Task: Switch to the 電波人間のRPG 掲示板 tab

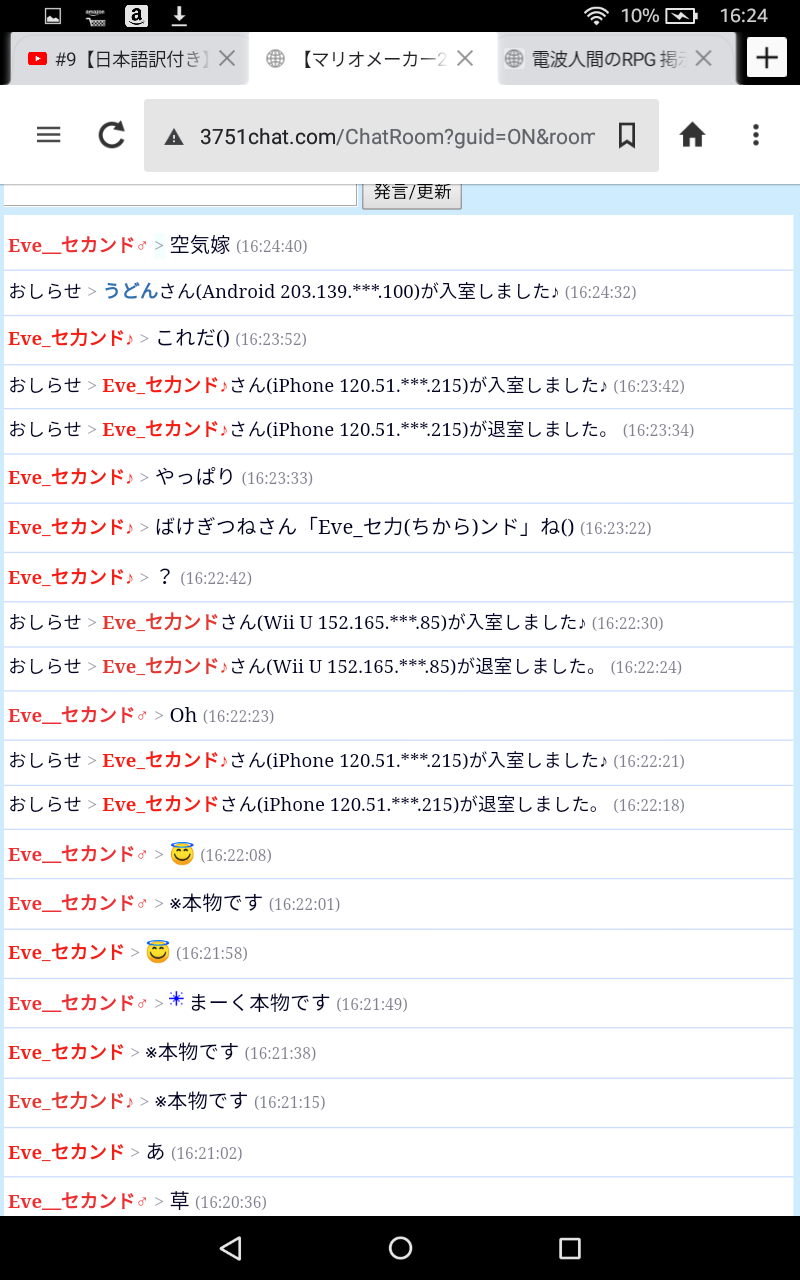Action: (x=596, y=59)
